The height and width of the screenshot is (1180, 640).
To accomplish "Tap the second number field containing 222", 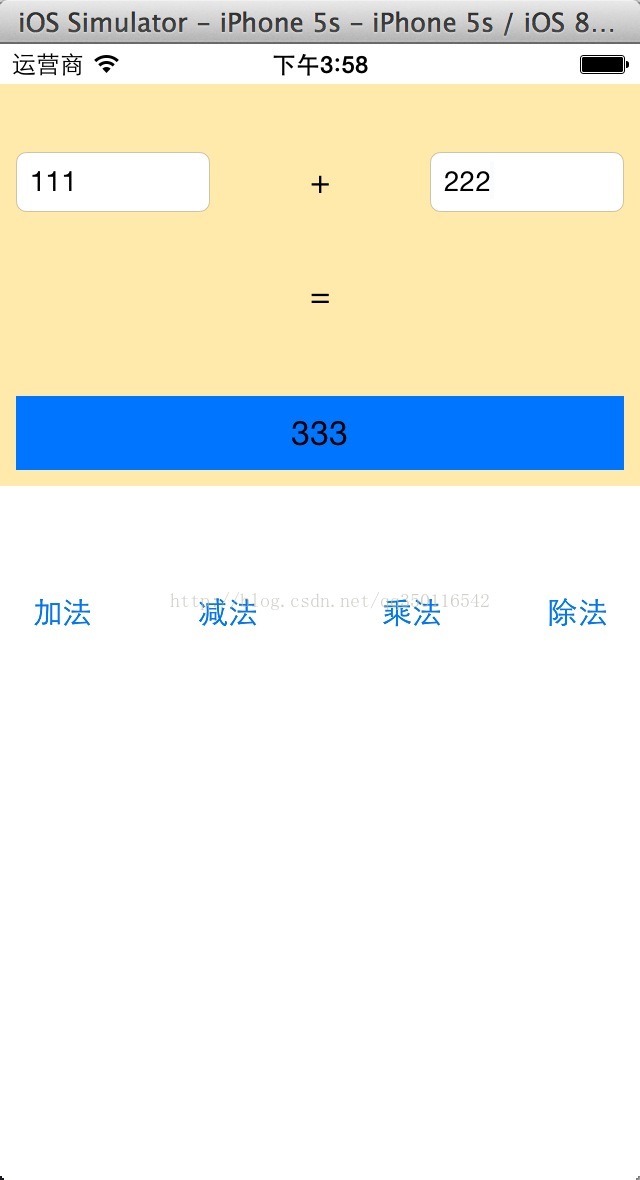I will [x=526, y=182].
